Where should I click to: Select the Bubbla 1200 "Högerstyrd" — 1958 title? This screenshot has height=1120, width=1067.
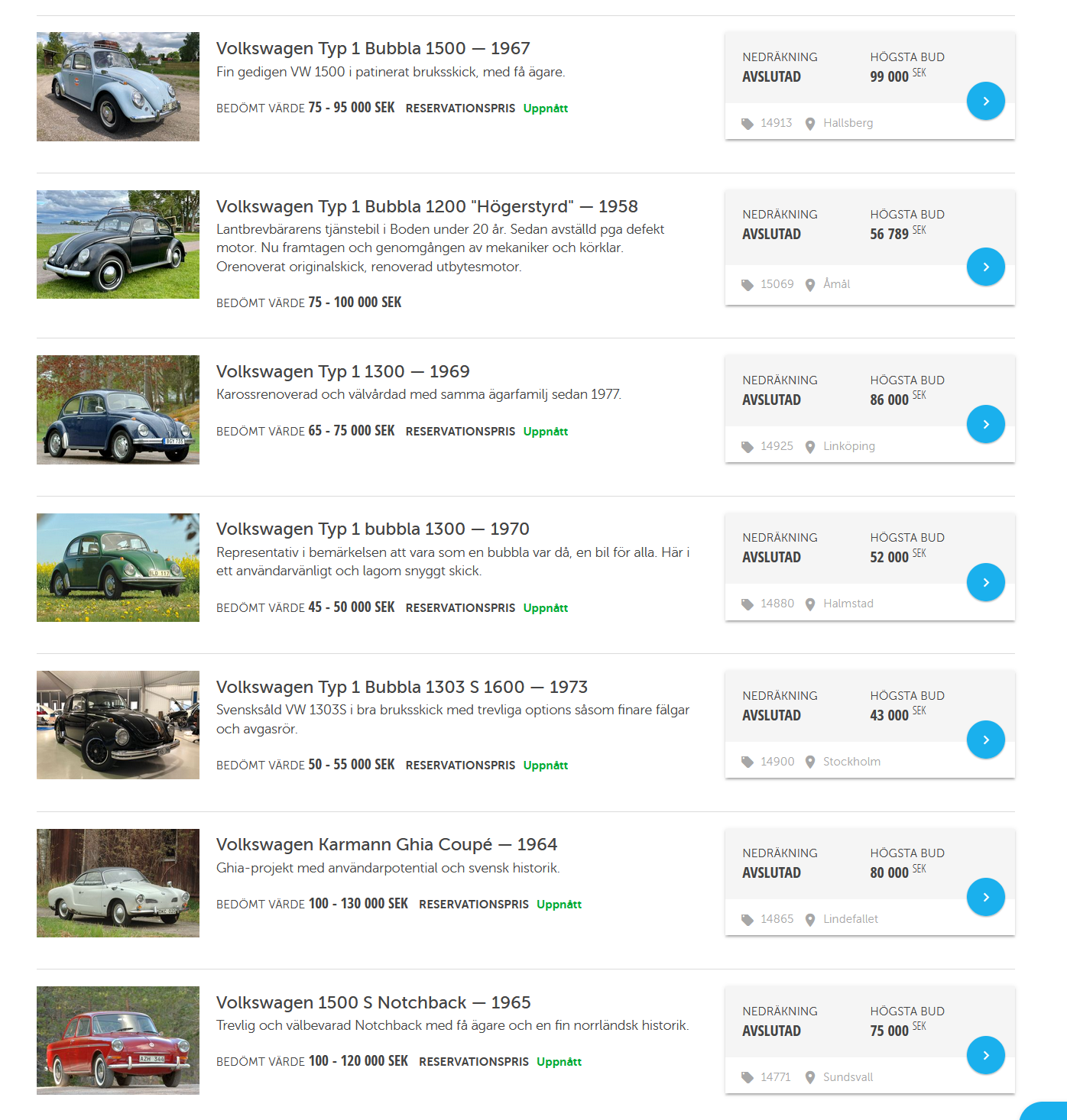tap(426, 206)
